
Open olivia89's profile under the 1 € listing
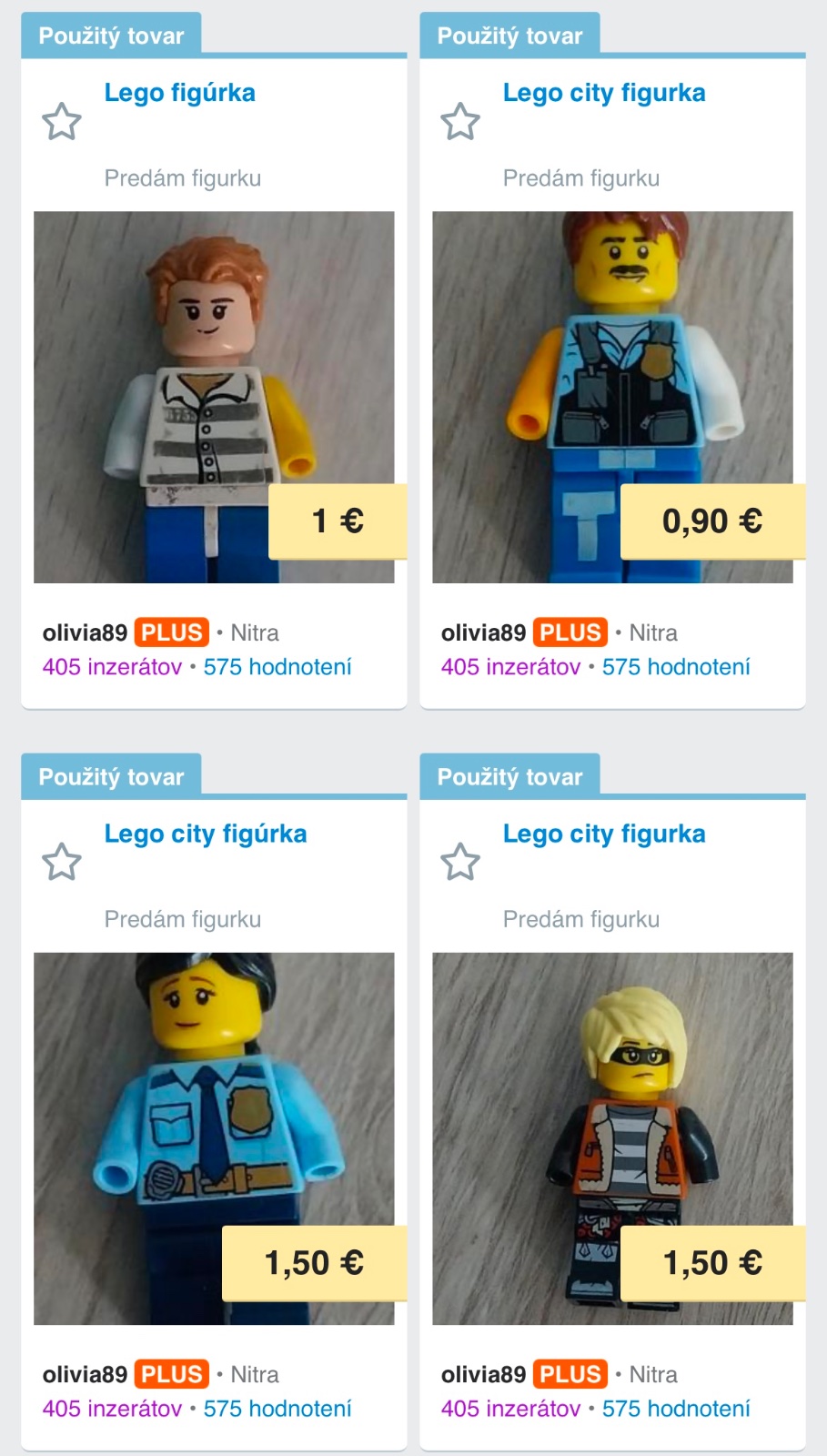click(85, 632)
